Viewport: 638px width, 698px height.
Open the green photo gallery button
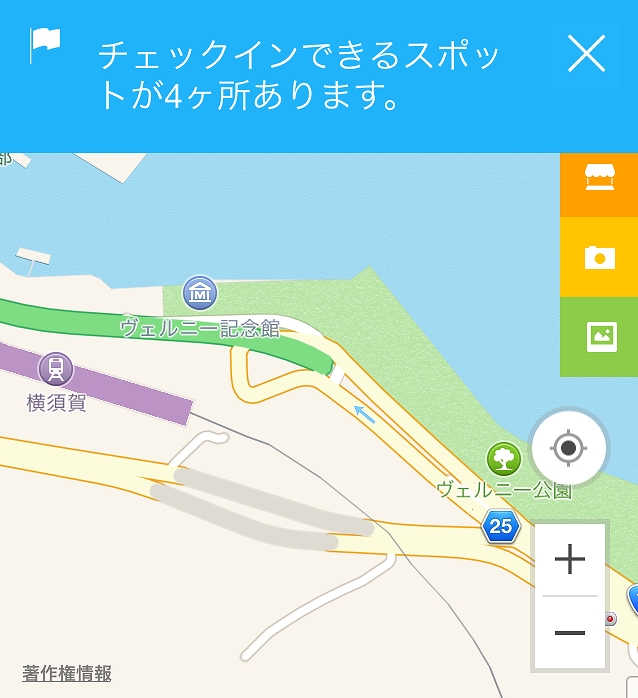click(x=599, y=336)
